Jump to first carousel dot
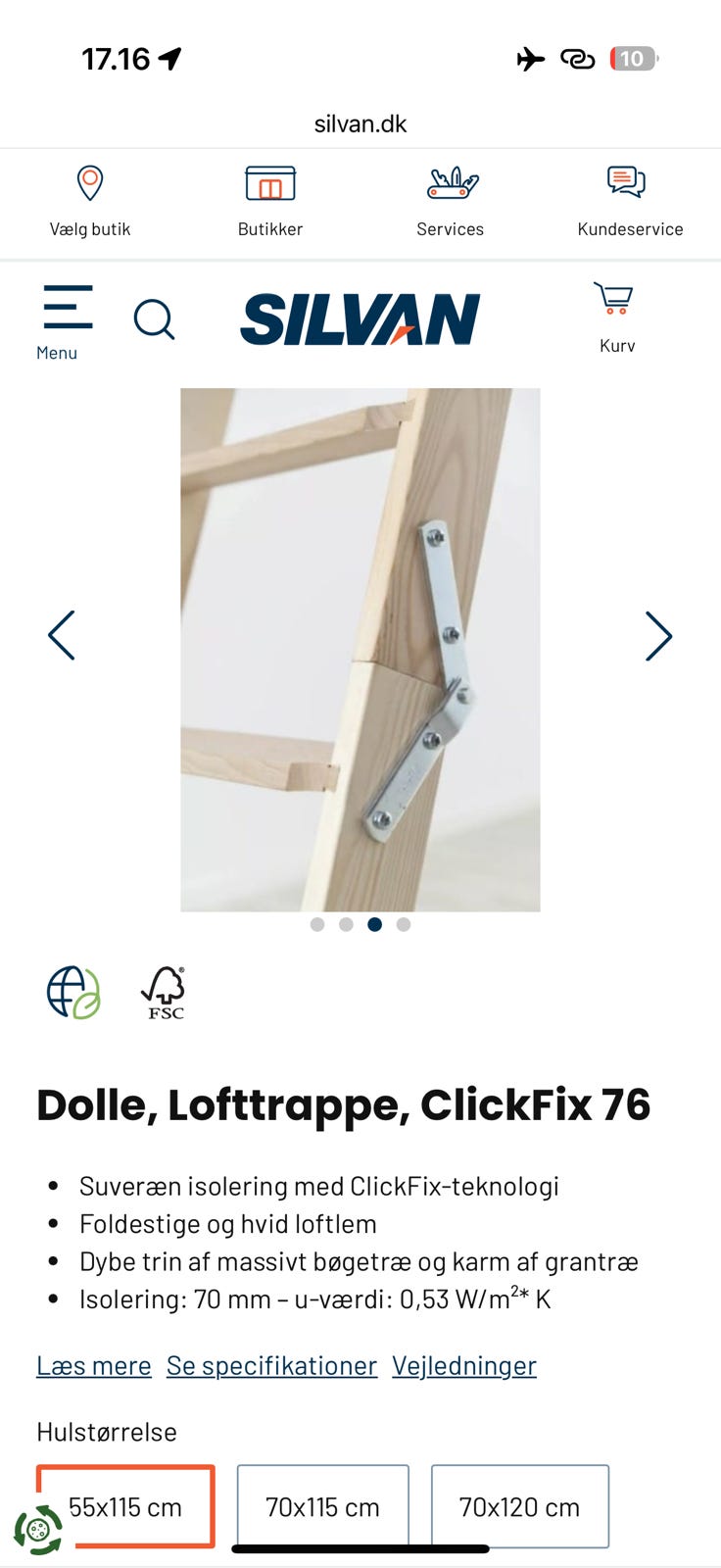The height and width of the screenshot is (1568, 721). [317, 923]
